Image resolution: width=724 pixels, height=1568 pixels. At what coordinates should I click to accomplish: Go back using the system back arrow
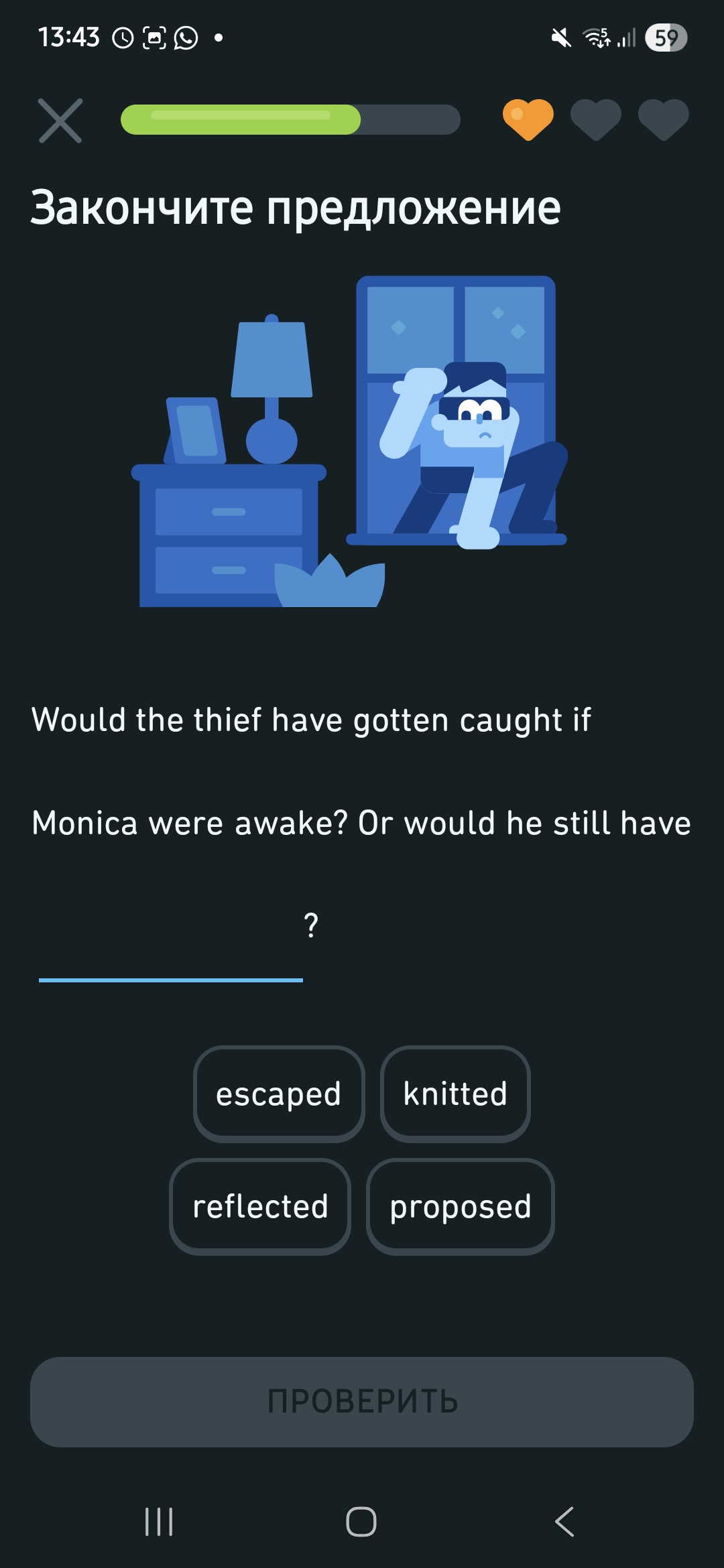click(564, 1522)
